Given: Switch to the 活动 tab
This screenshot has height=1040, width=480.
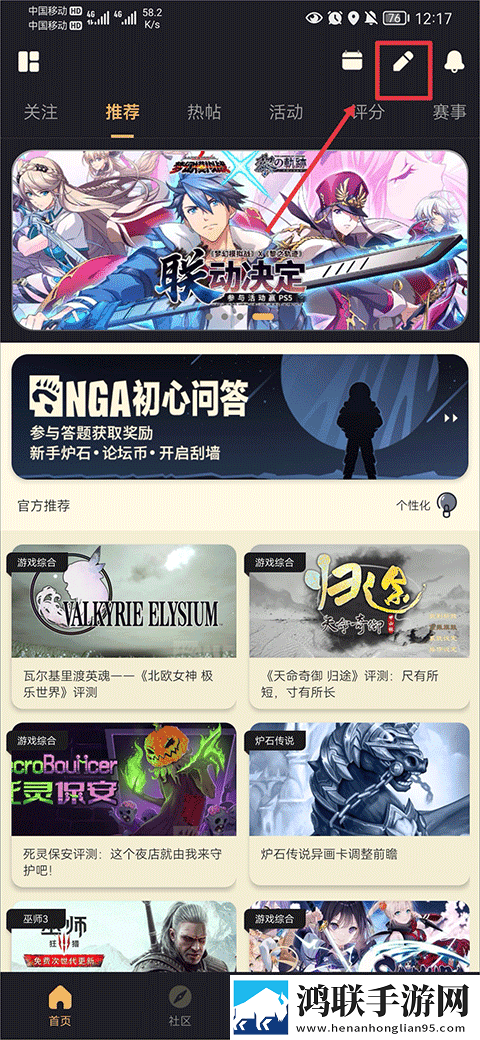Looking at the screenshot, I should point(286,112).
